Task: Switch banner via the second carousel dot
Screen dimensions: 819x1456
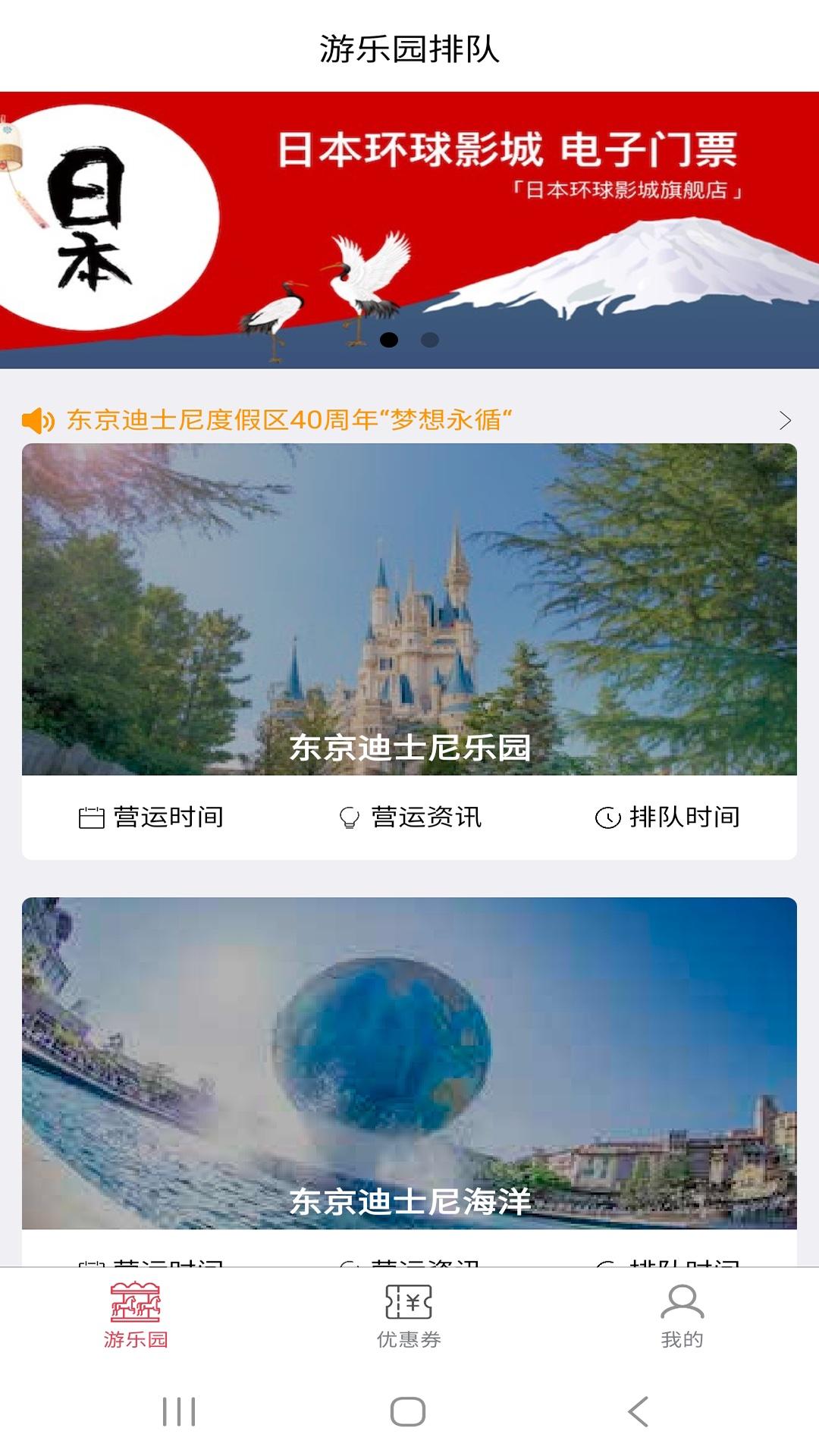Action: (x=429, y=341)
